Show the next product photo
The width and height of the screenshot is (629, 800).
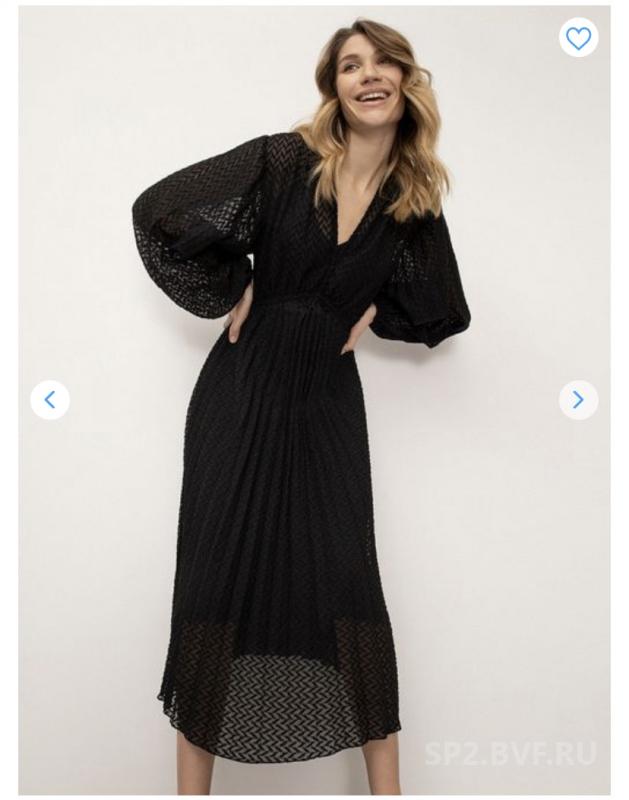click(x=578, y=400)
